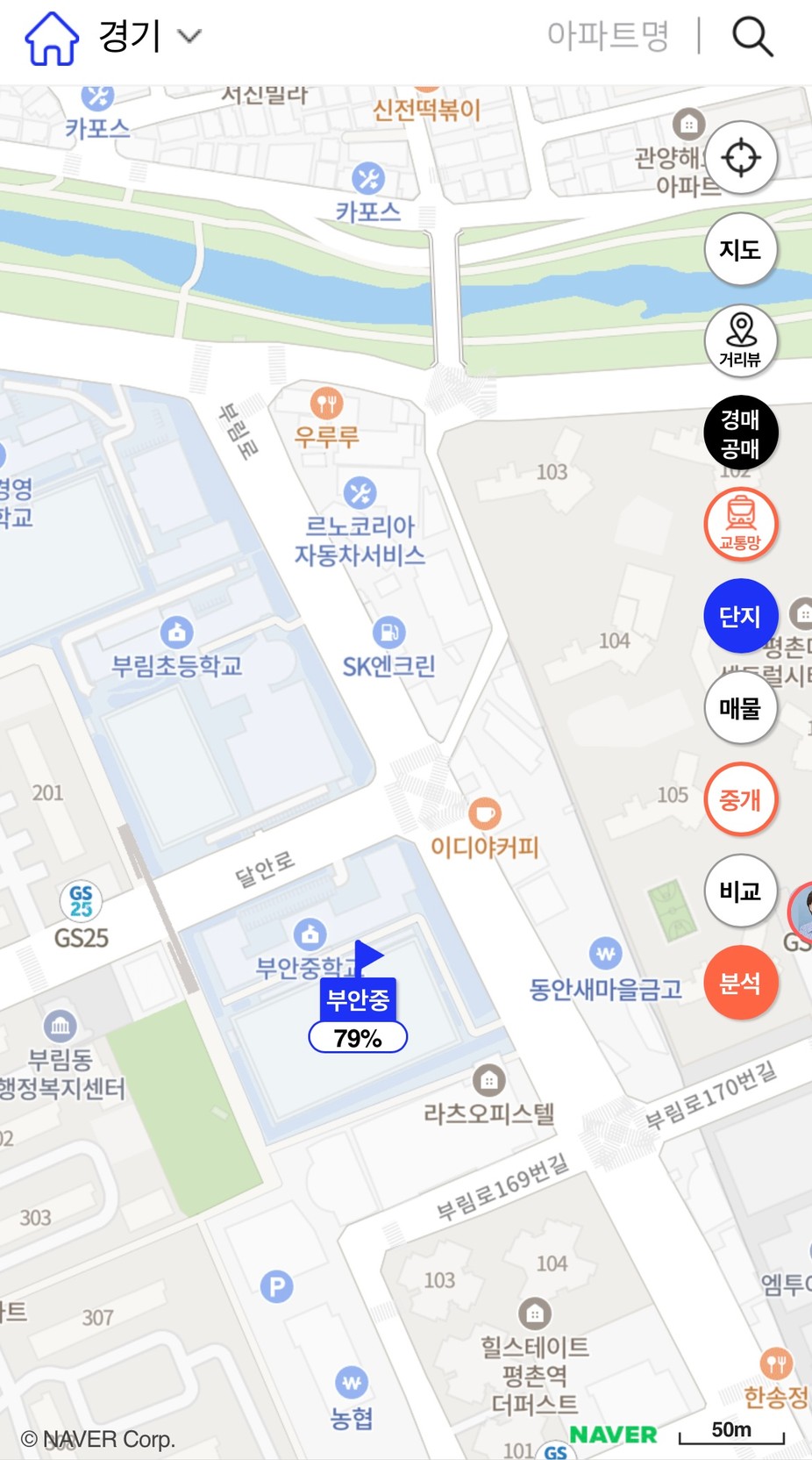Open the search magnifier icon

(752, 37)
